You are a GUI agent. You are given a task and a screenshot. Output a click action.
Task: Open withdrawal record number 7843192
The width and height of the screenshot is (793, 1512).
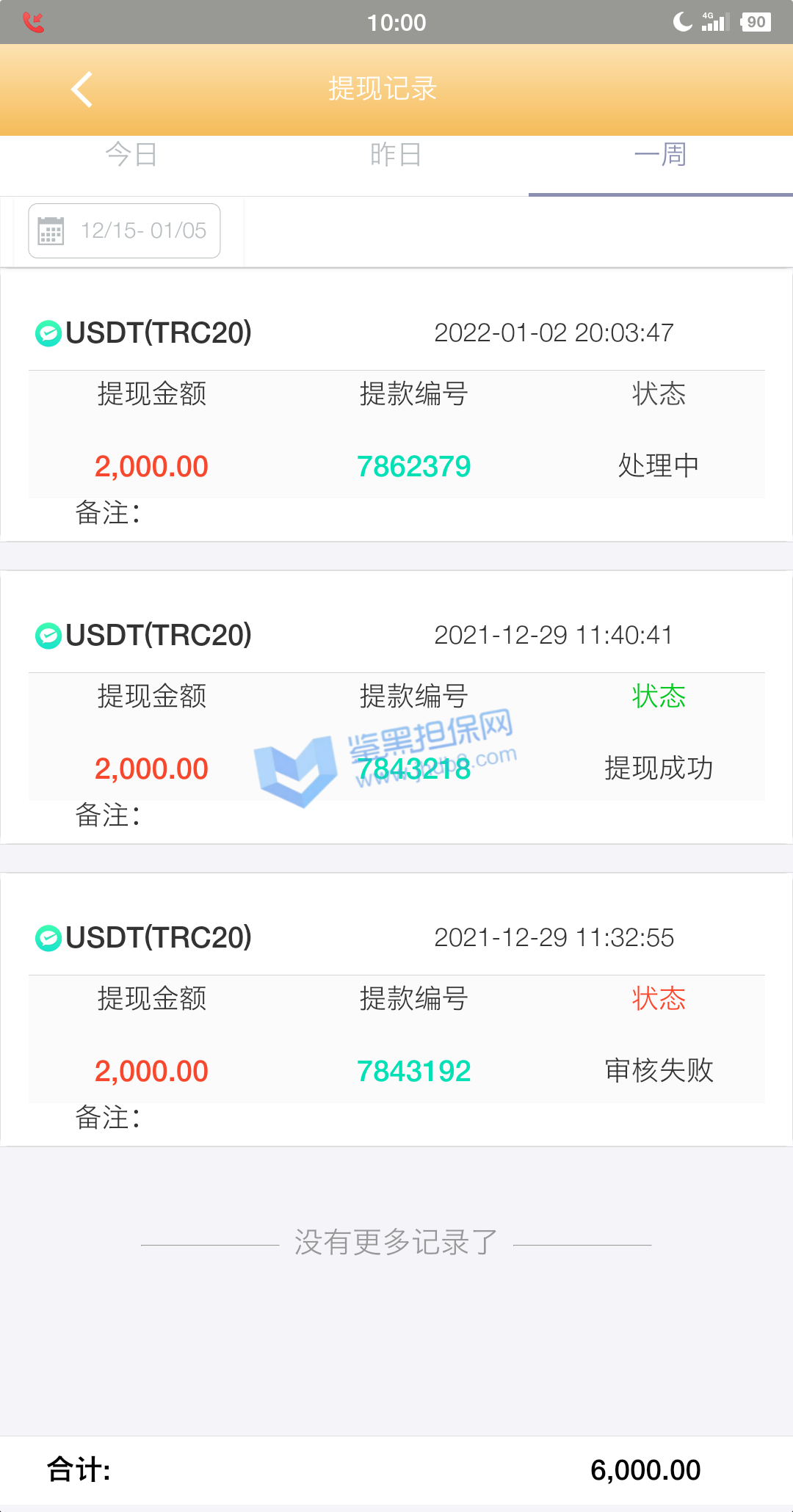coord(413,1072)
